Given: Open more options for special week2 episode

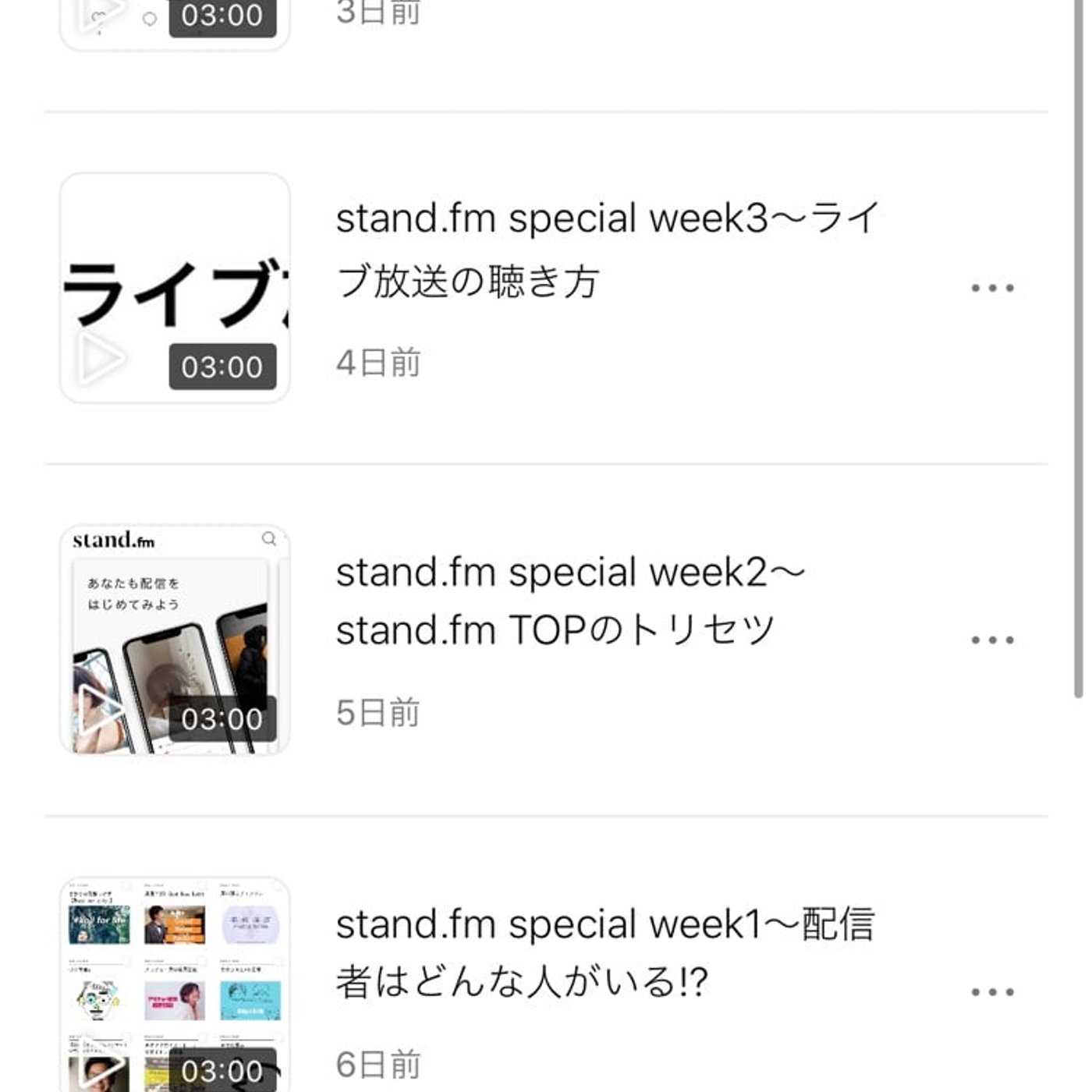Looking at the screenshot, I should click(992, 640).
